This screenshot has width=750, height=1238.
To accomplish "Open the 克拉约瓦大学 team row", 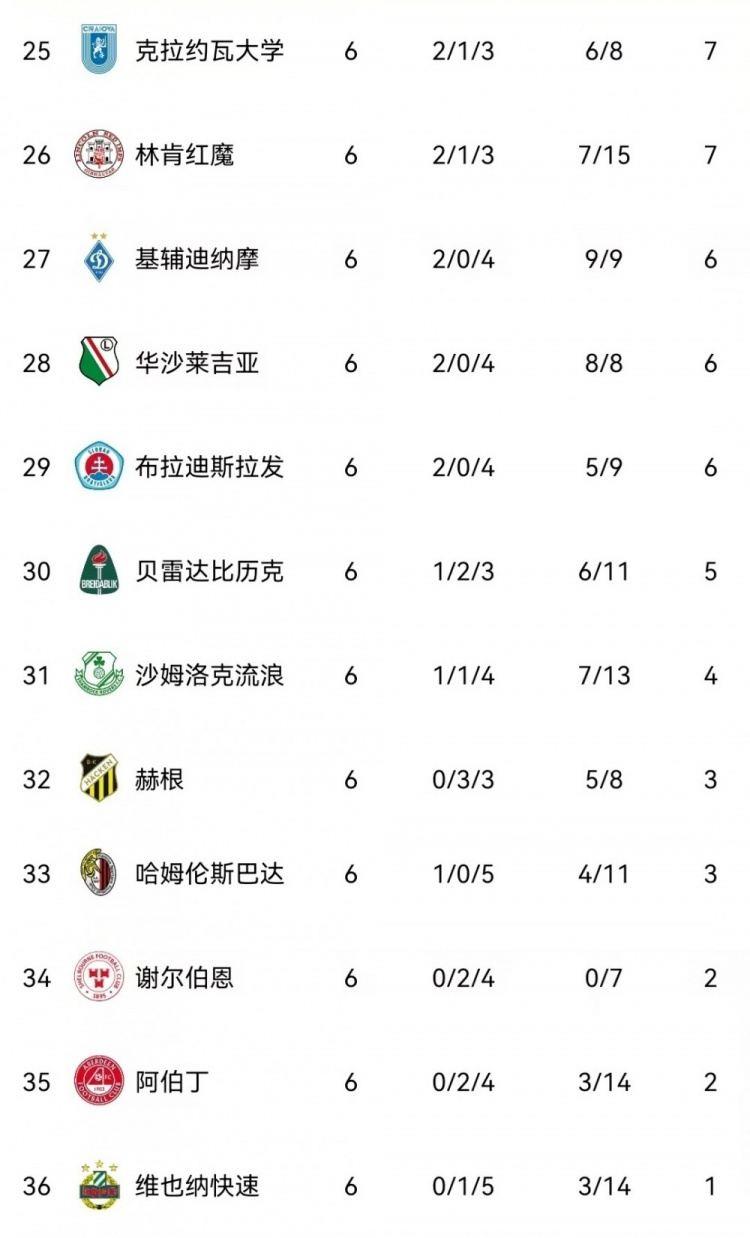I will point(375,50).
